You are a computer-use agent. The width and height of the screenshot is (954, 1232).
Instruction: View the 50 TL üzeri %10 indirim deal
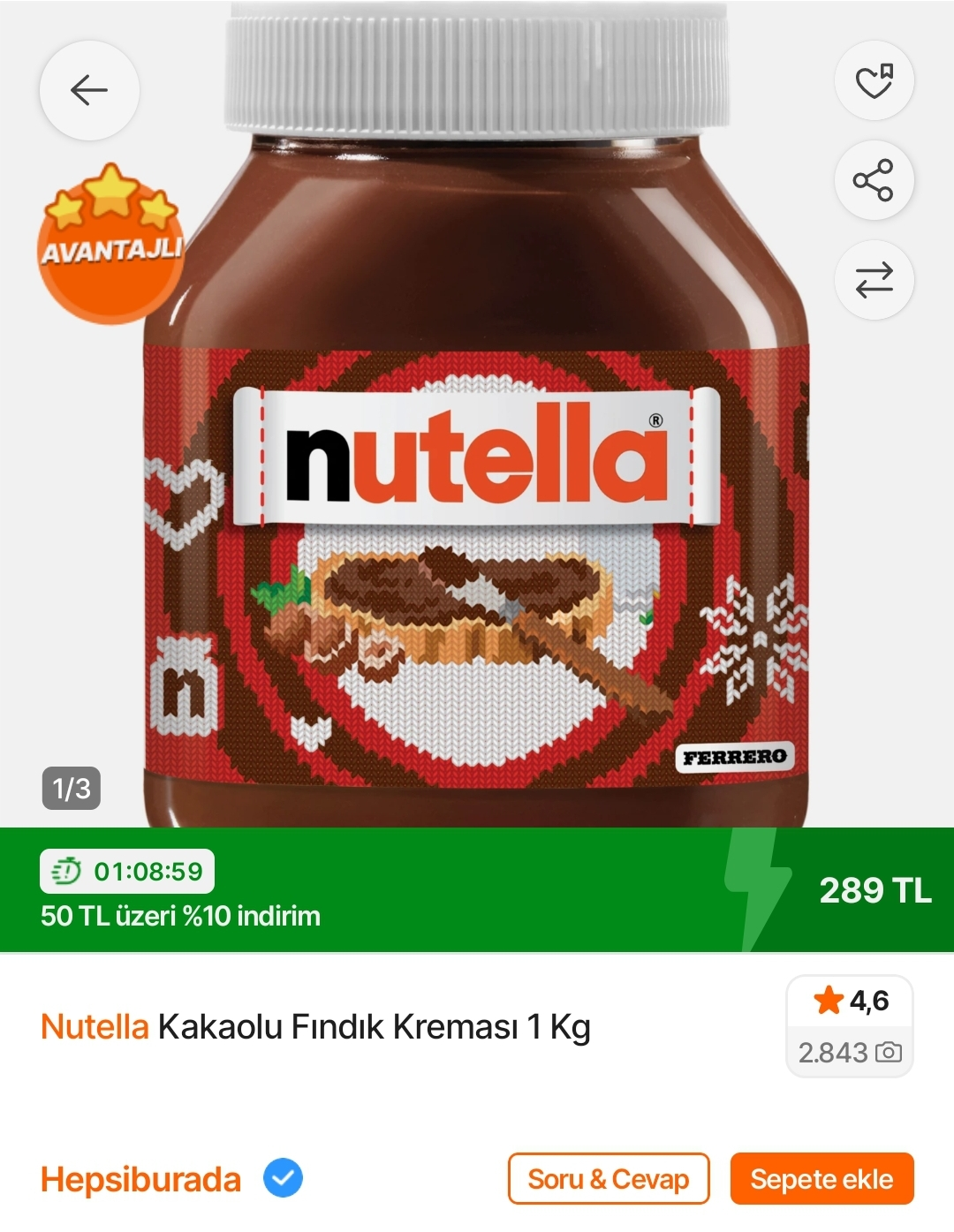[x=181, y=916]
